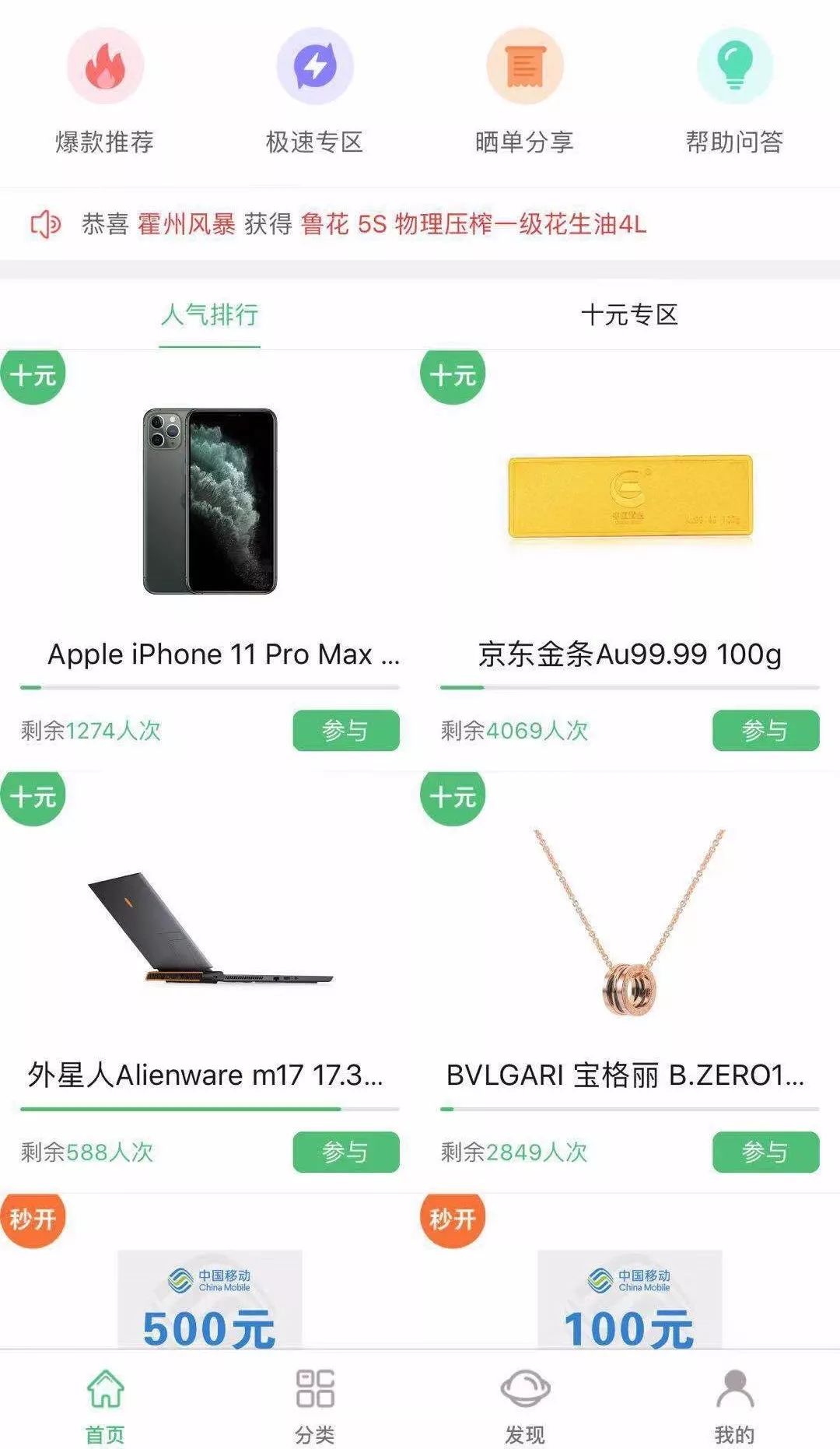Click the speaker icon beside the announcement
Viewport: 840px width, 1449px height.
pos(44,226)
